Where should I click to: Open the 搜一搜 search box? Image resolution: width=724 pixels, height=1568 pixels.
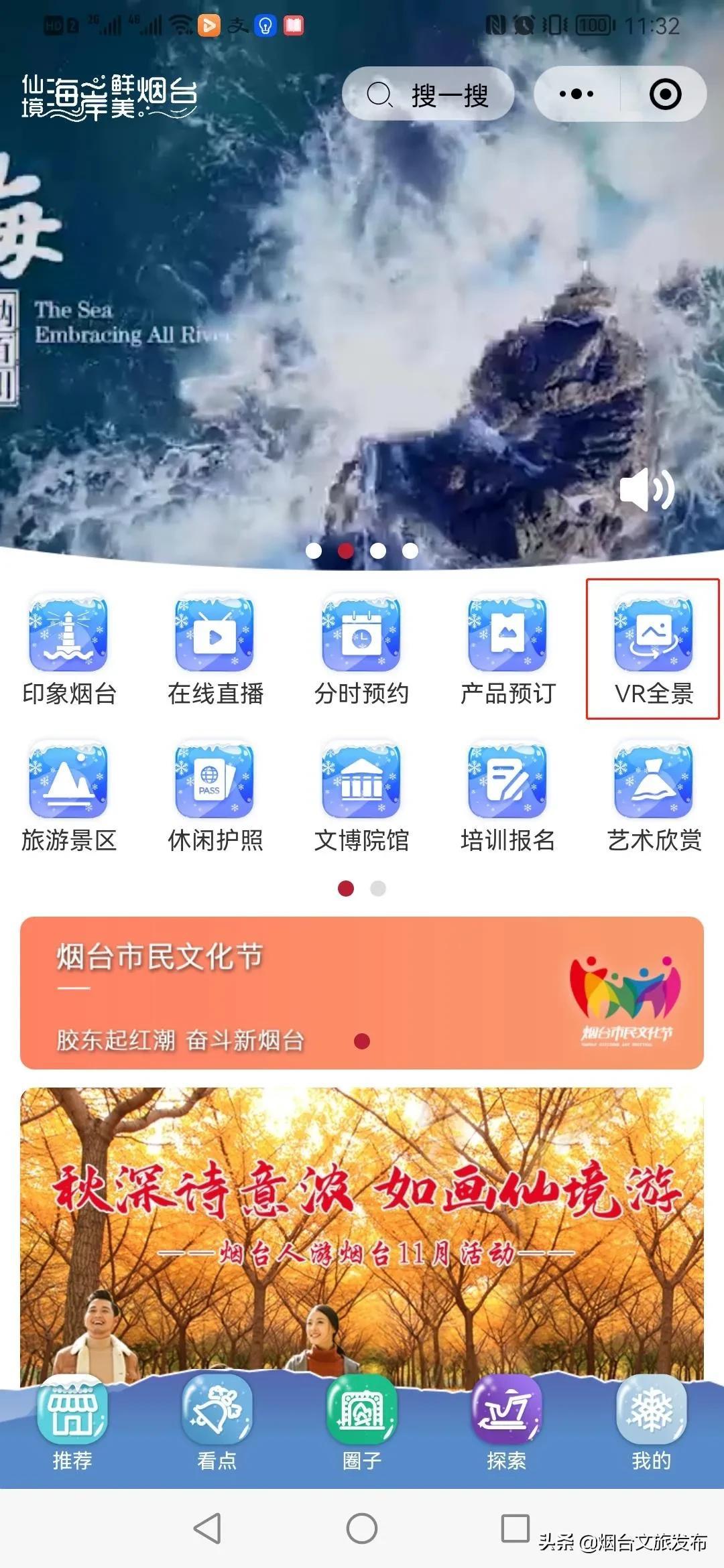[x=429, y=95]
